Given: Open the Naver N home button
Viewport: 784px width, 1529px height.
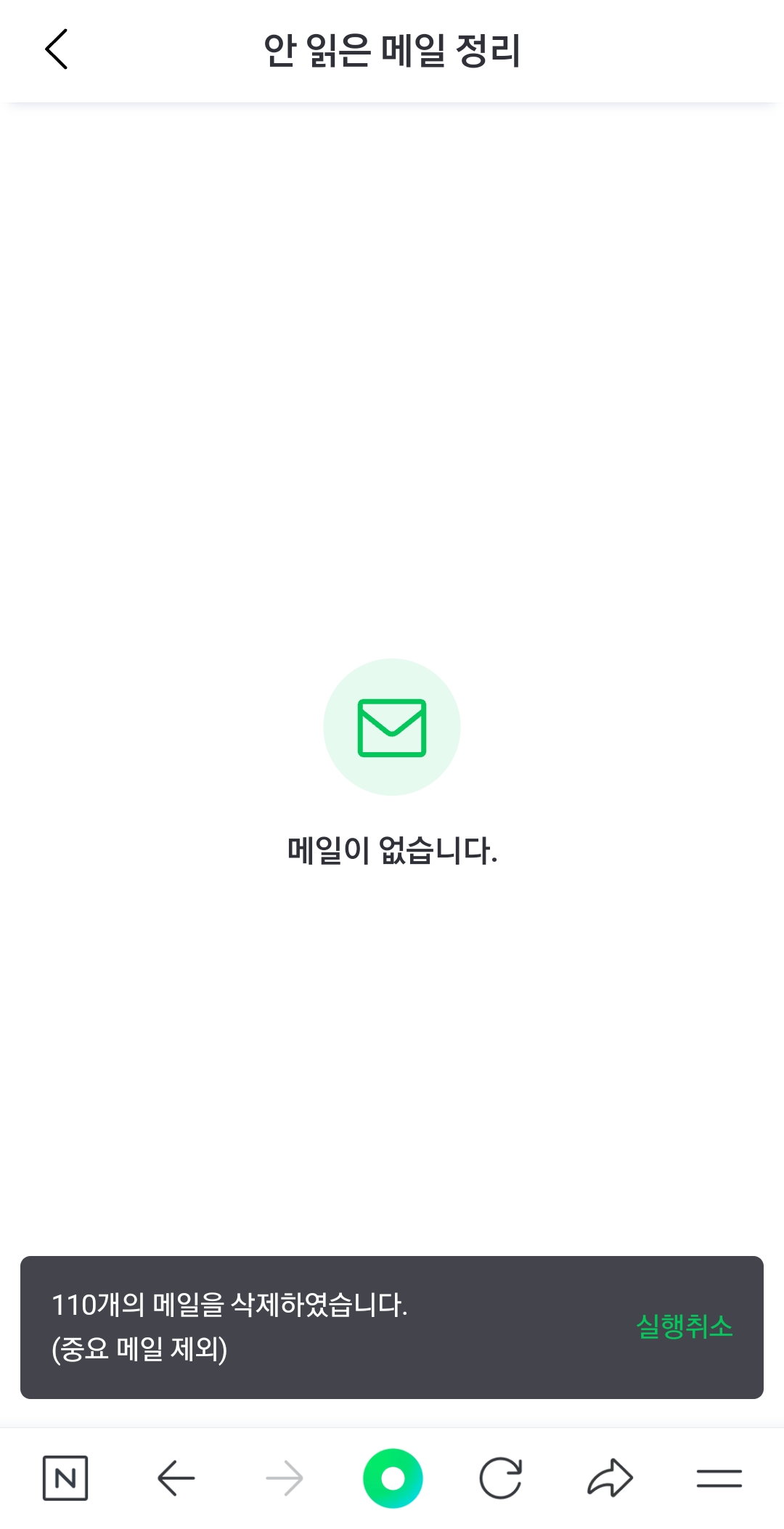Looking at the screenshot, I should (65, 1477).
